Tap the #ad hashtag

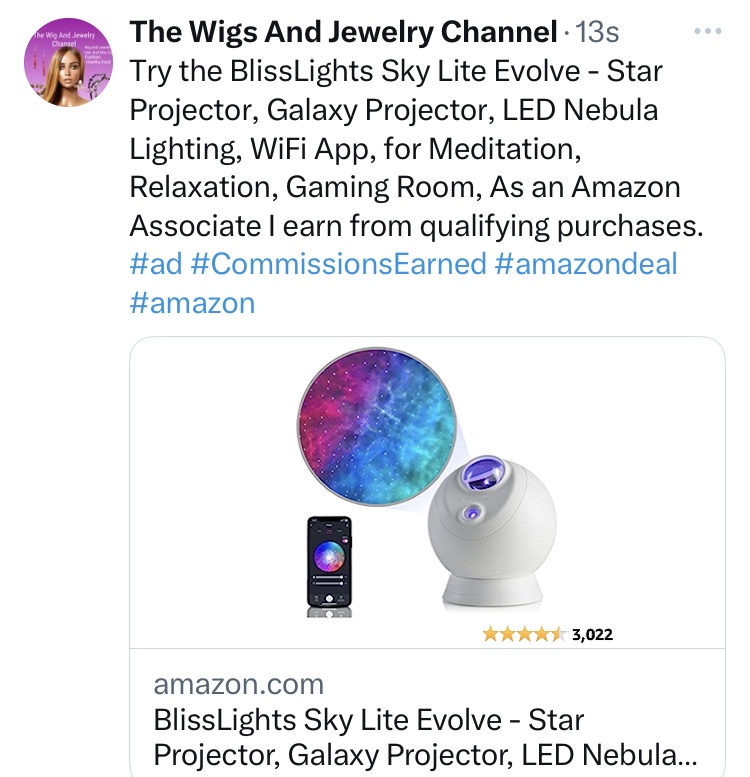click(155, 265)
